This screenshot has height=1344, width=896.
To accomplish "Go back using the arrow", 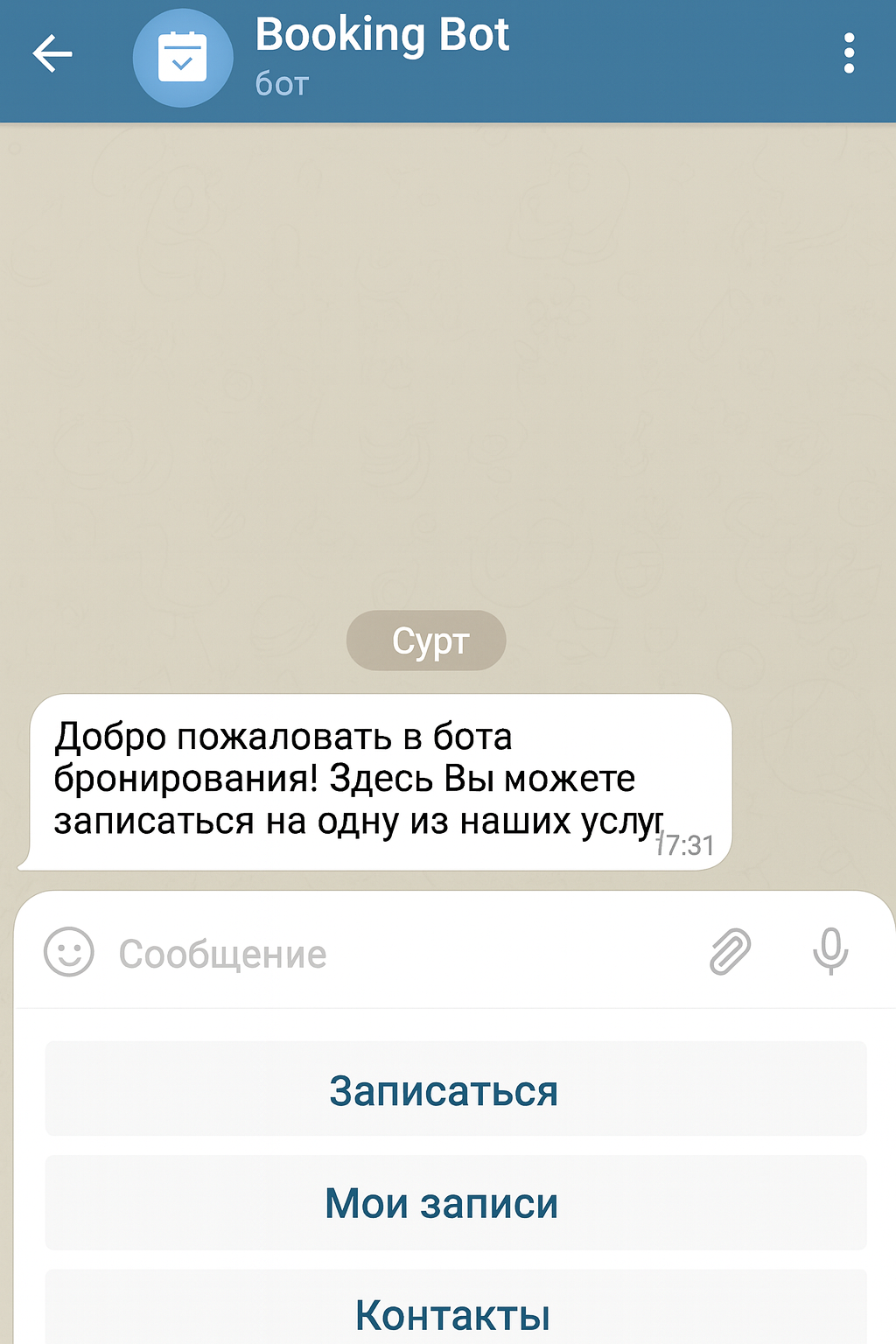I will 52,54.
